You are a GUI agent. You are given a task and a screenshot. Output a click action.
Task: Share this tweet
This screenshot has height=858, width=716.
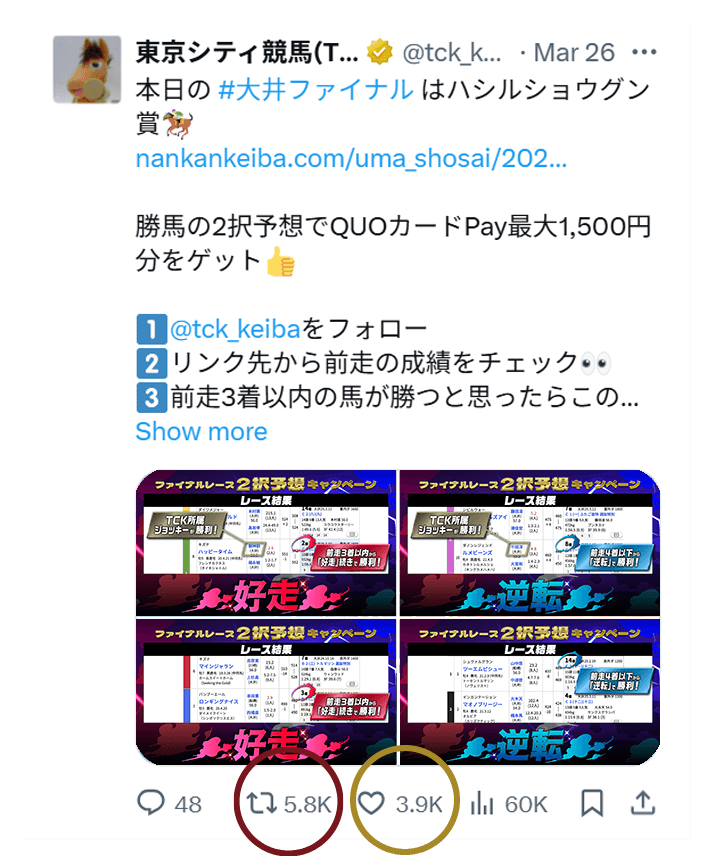[643, 803]
